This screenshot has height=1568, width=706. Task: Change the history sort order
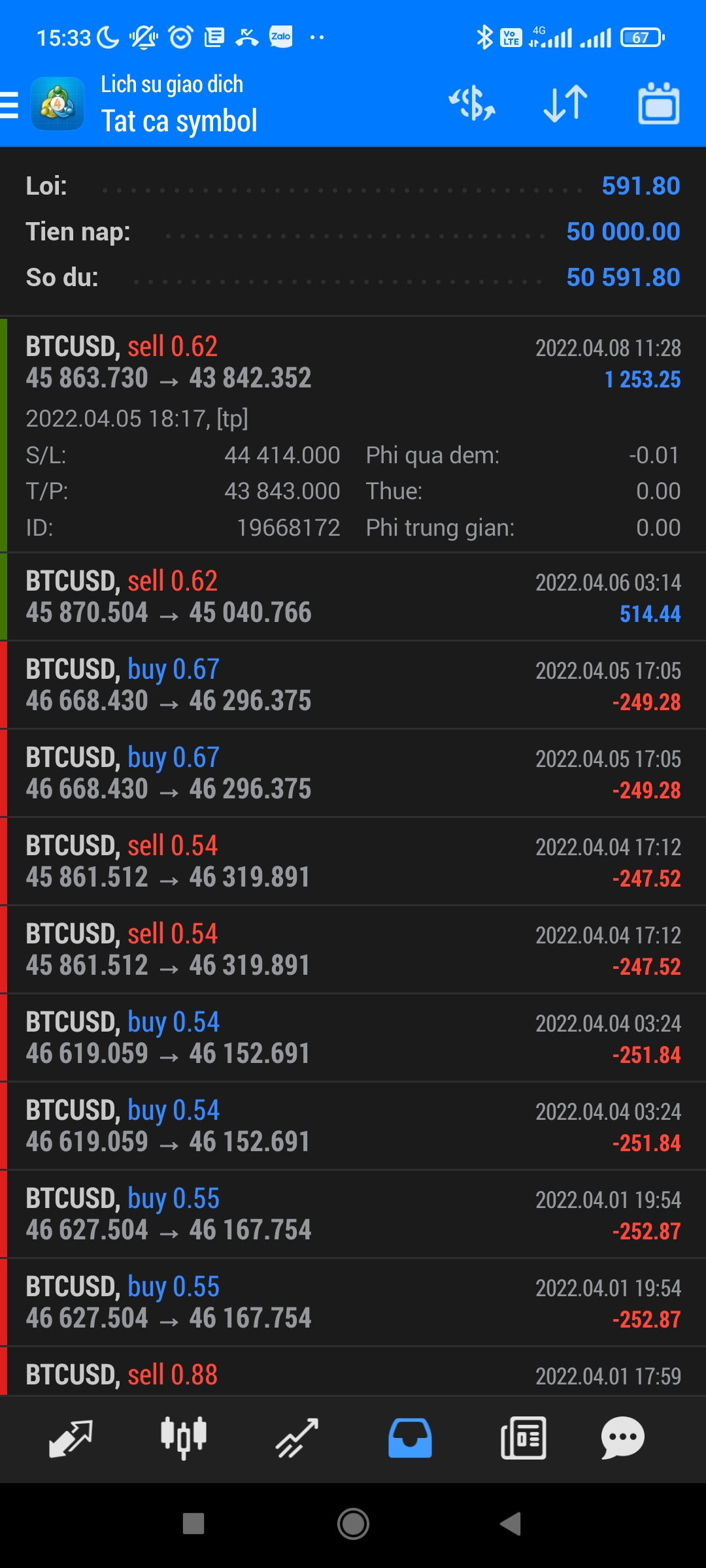point(565,105)
